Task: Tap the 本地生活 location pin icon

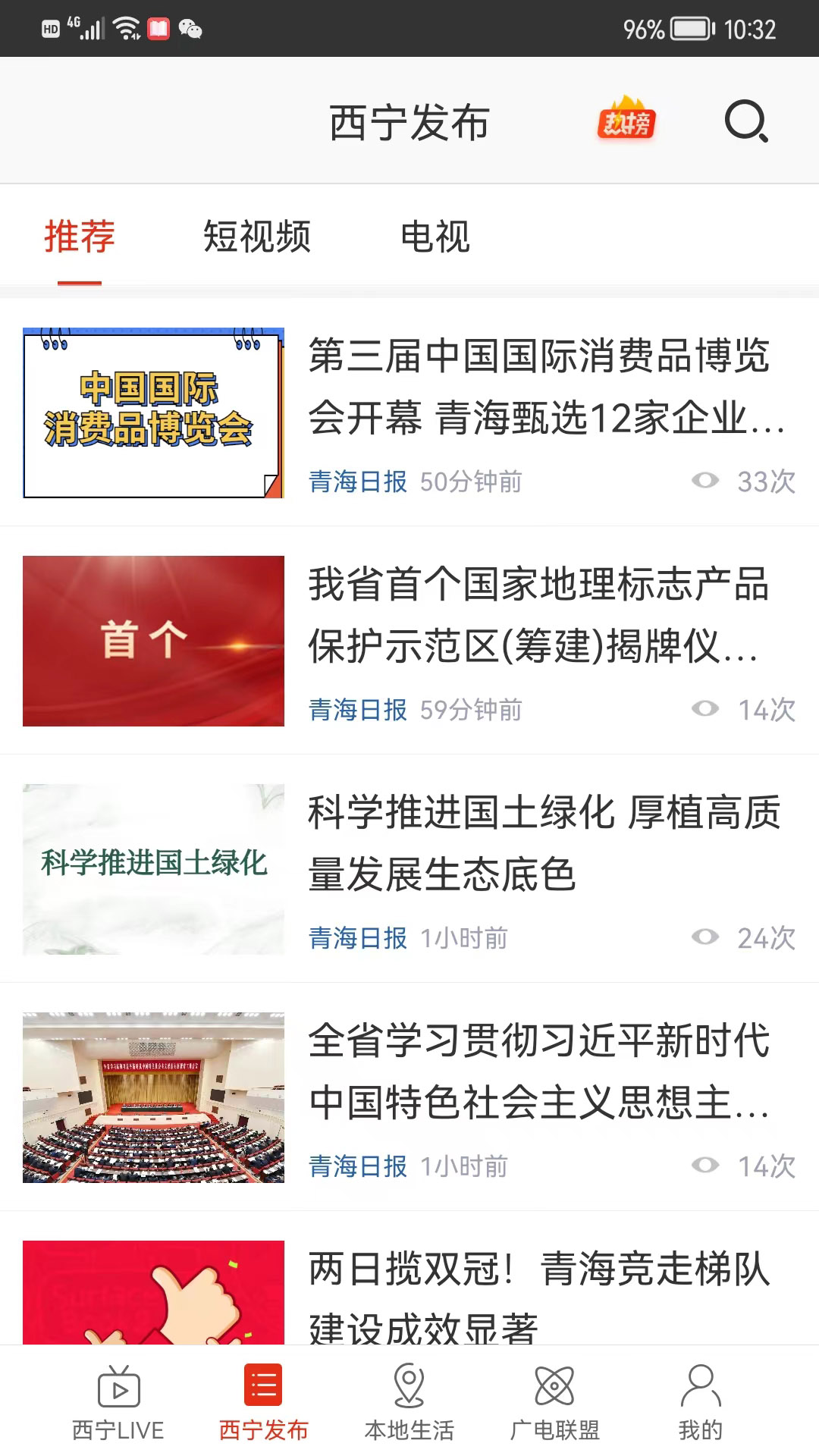Action: coord(409,1395)
